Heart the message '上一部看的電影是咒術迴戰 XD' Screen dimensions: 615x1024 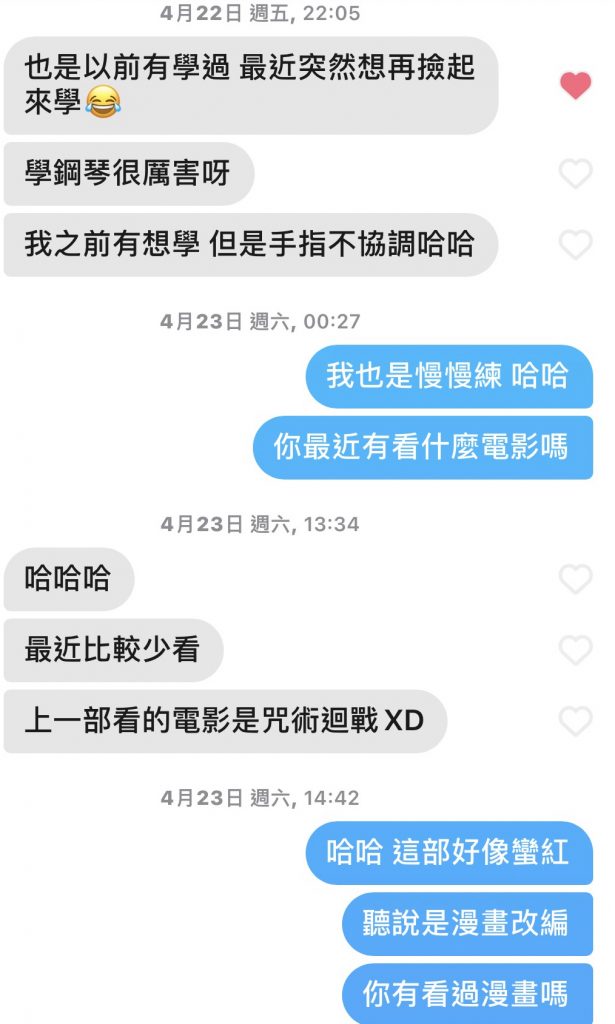(575, 721)
